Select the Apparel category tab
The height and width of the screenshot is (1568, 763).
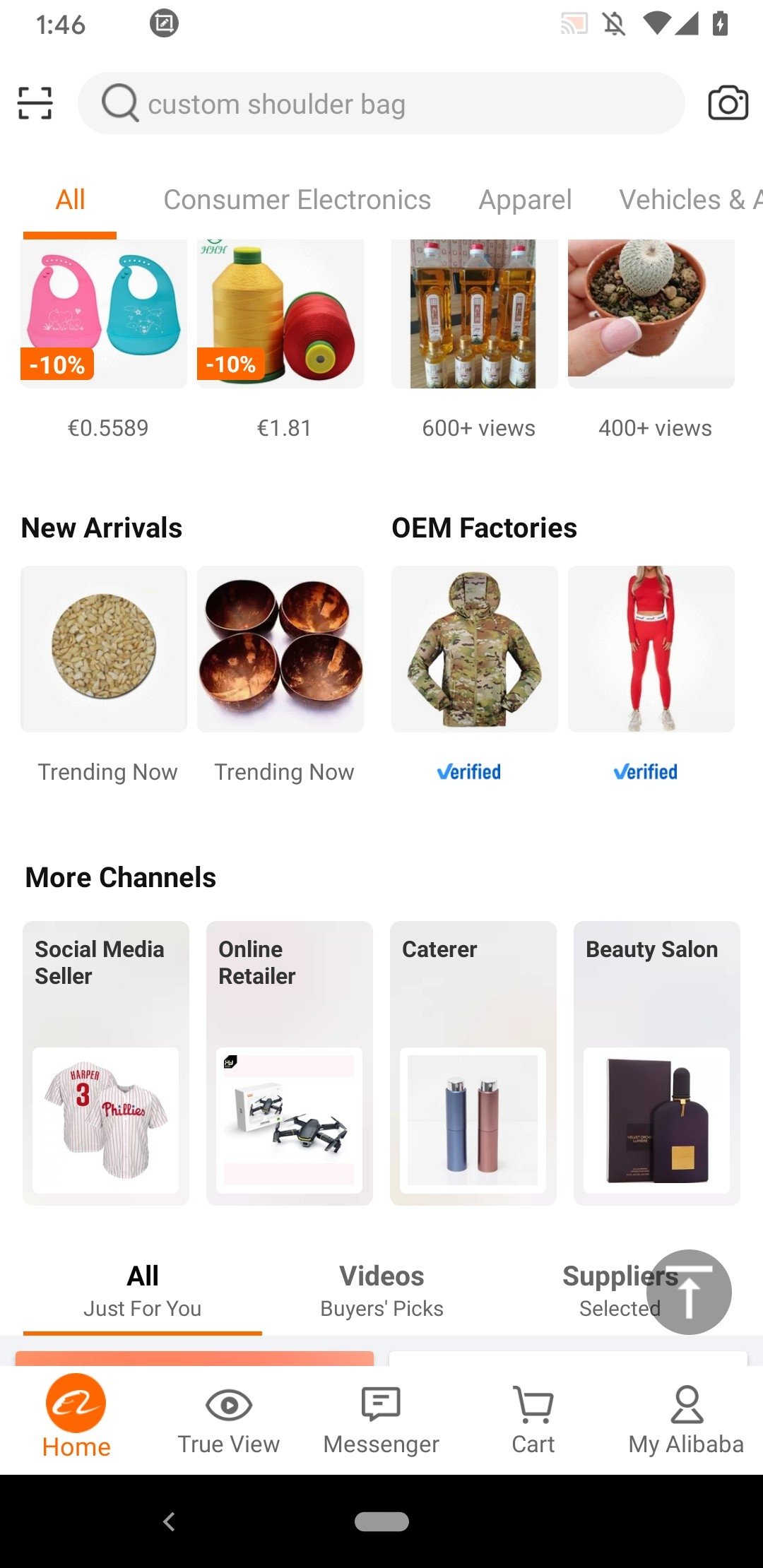[525, 200]
